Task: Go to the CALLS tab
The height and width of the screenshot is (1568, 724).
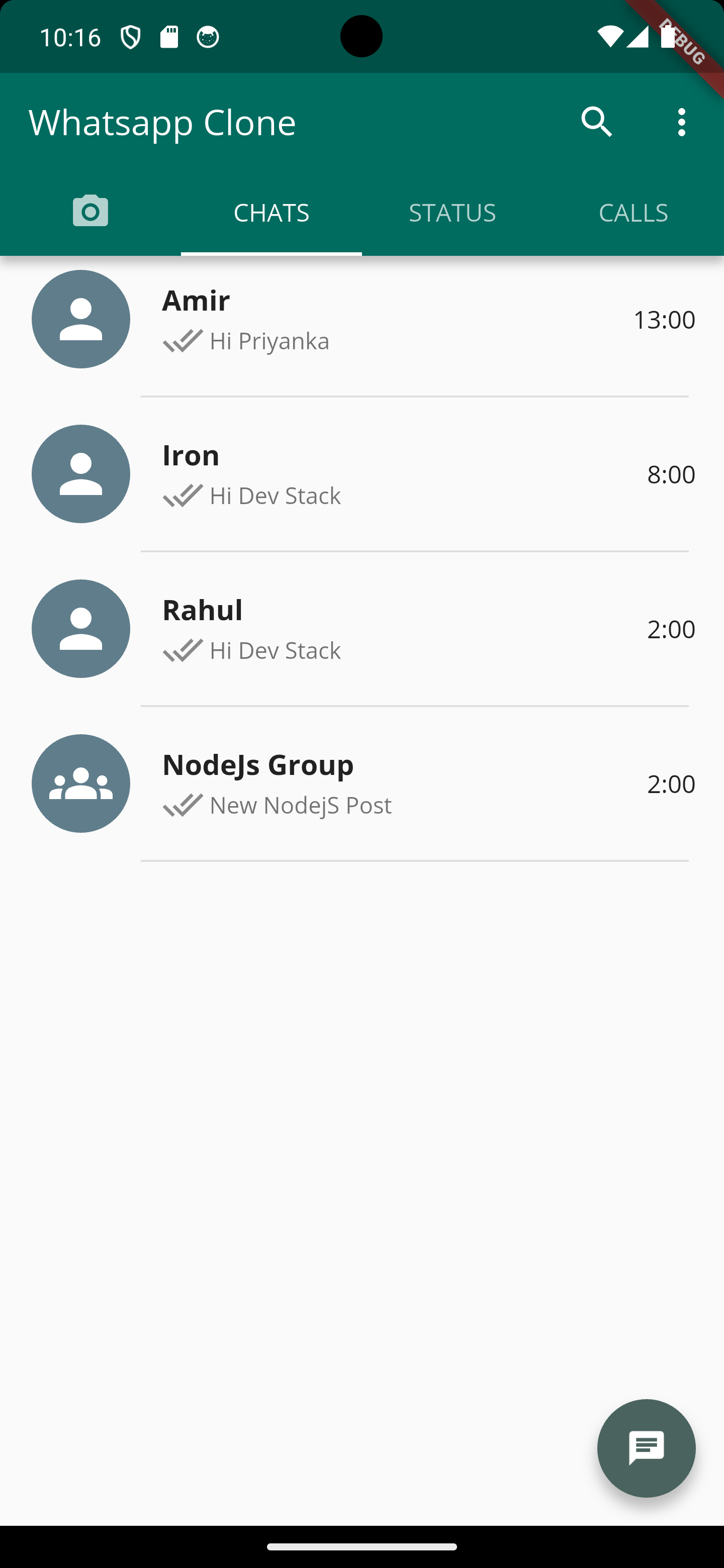Action: click(633, 213)
